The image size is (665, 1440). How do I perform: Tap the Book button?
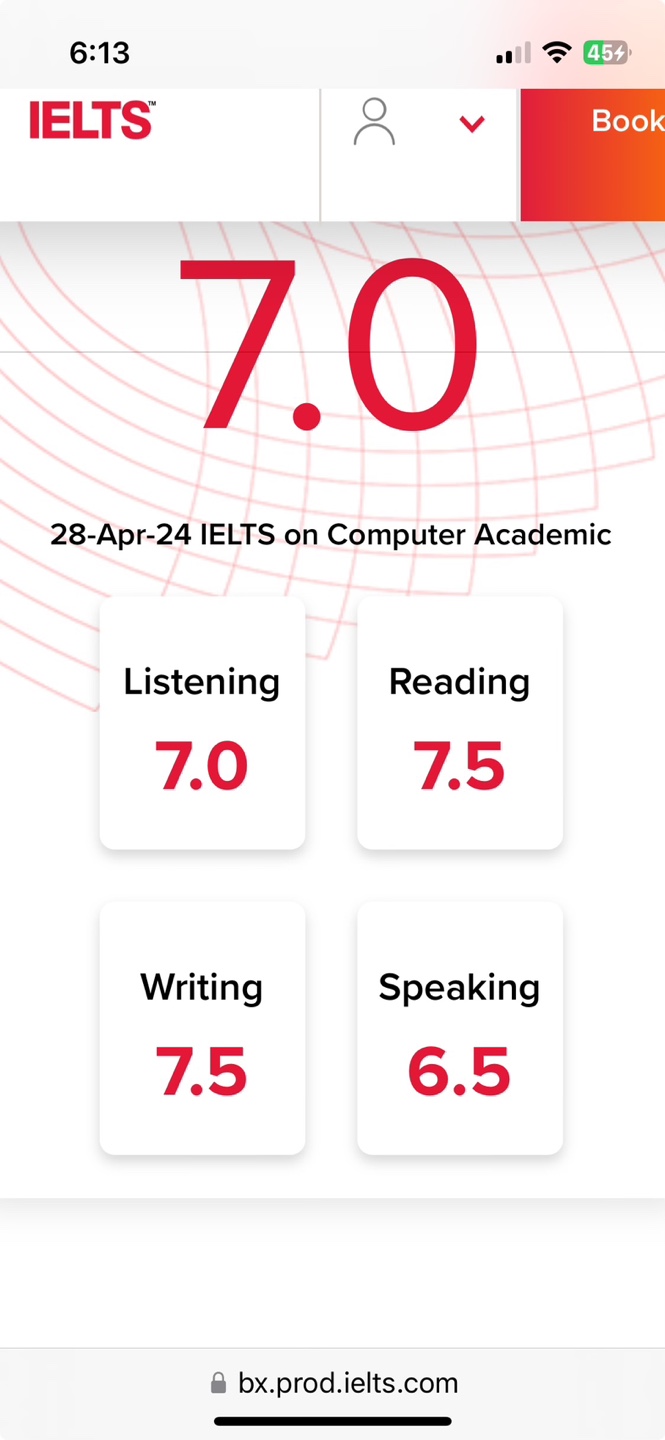click(x=593, y=155)
